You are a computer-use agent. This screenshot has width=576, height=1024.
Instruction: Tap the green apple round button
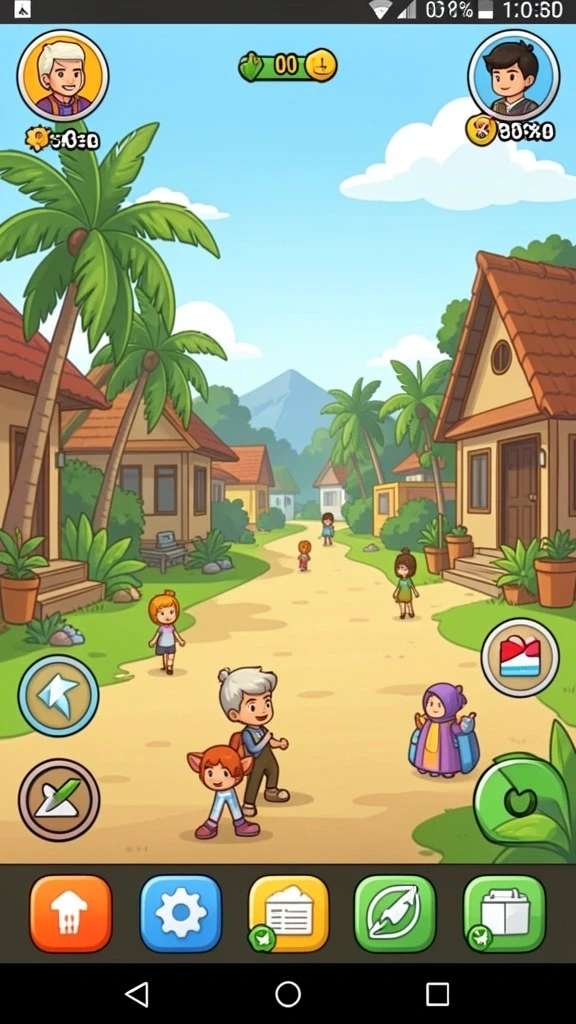[514, 800]
